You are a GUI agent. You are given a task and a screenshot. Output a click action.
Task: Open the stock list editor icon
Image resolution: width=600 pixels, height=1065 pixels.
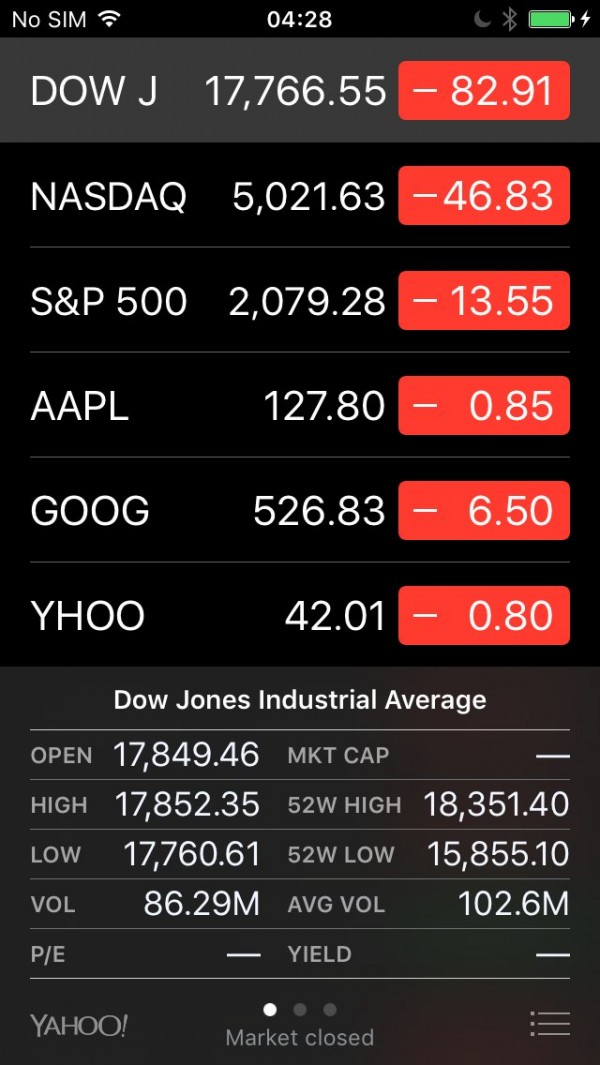[549, 1024]
